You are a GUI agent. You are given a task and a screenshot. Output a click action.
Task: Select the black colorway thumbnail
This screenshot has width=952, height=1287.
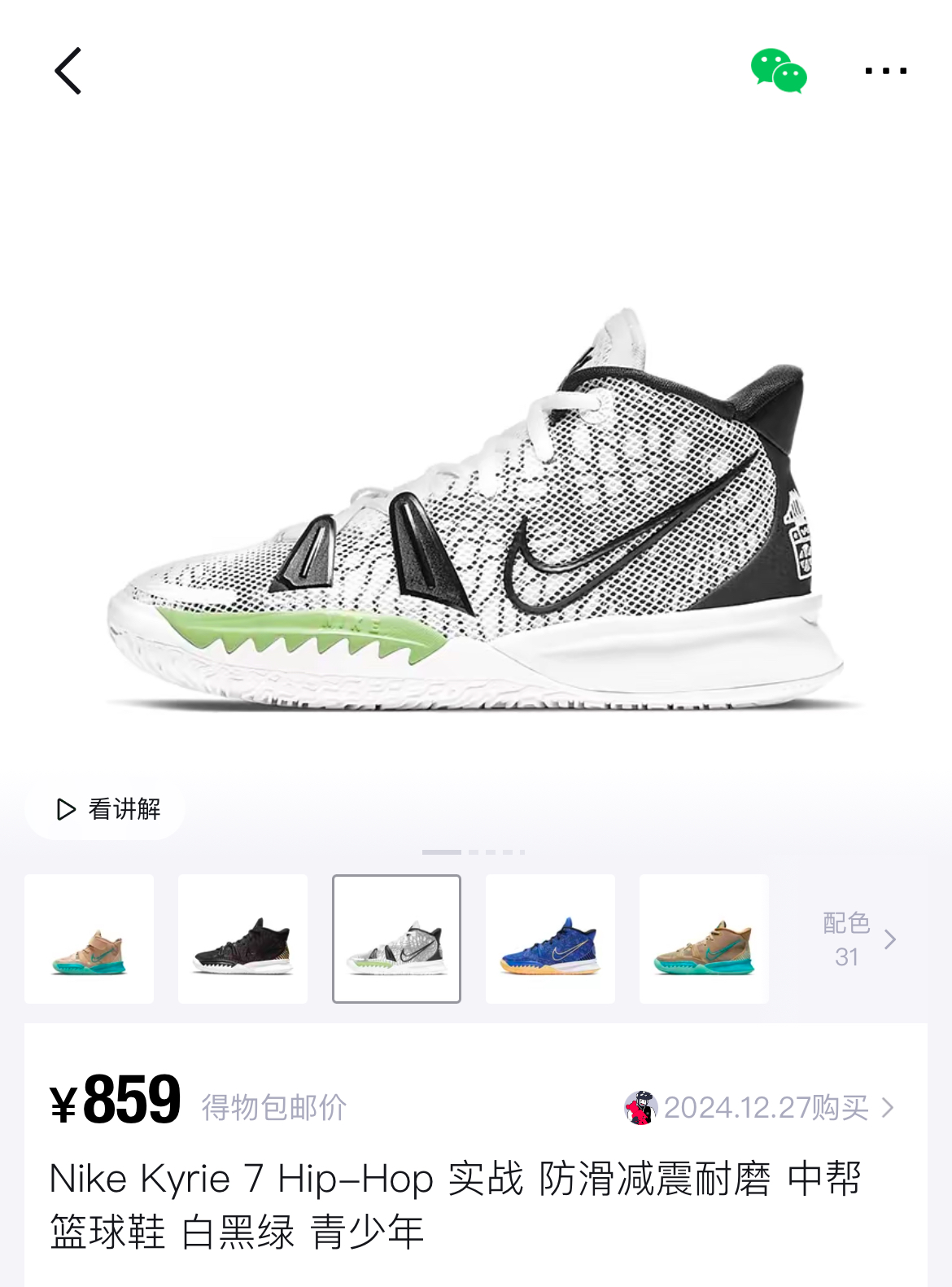tap(242, 939)
